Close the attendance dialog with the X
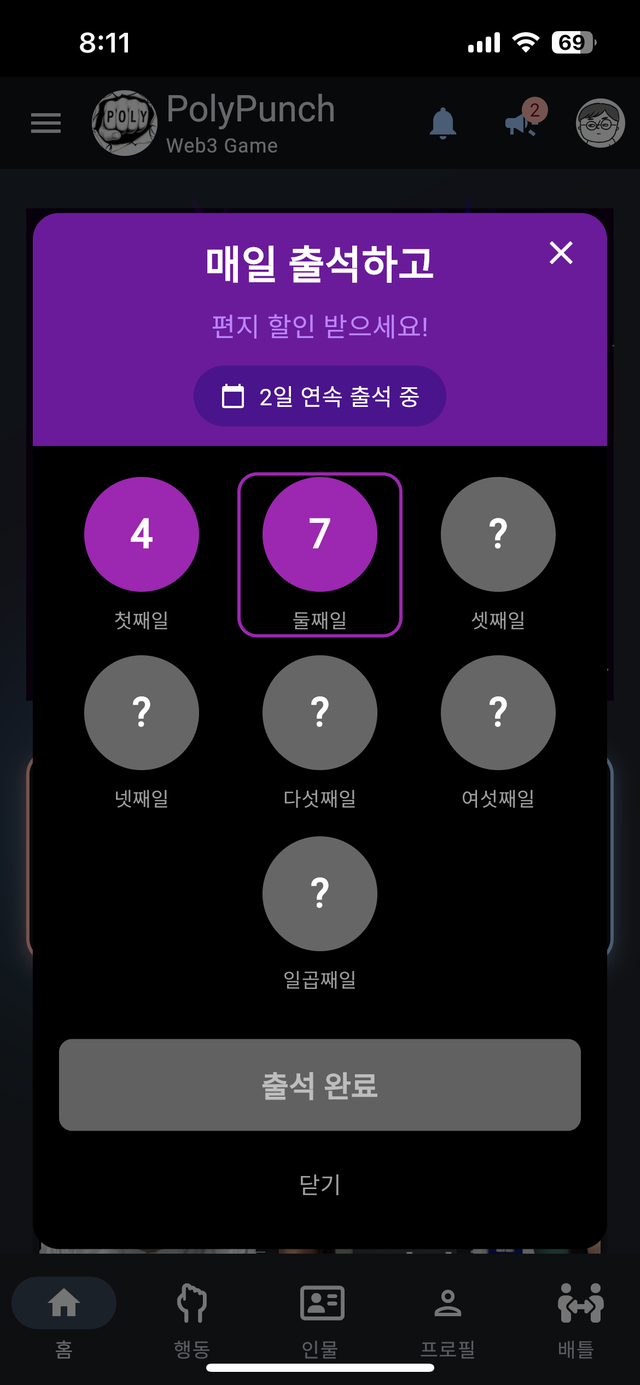The width and height of the screenshot is (640, 1385). pos(561,253)
